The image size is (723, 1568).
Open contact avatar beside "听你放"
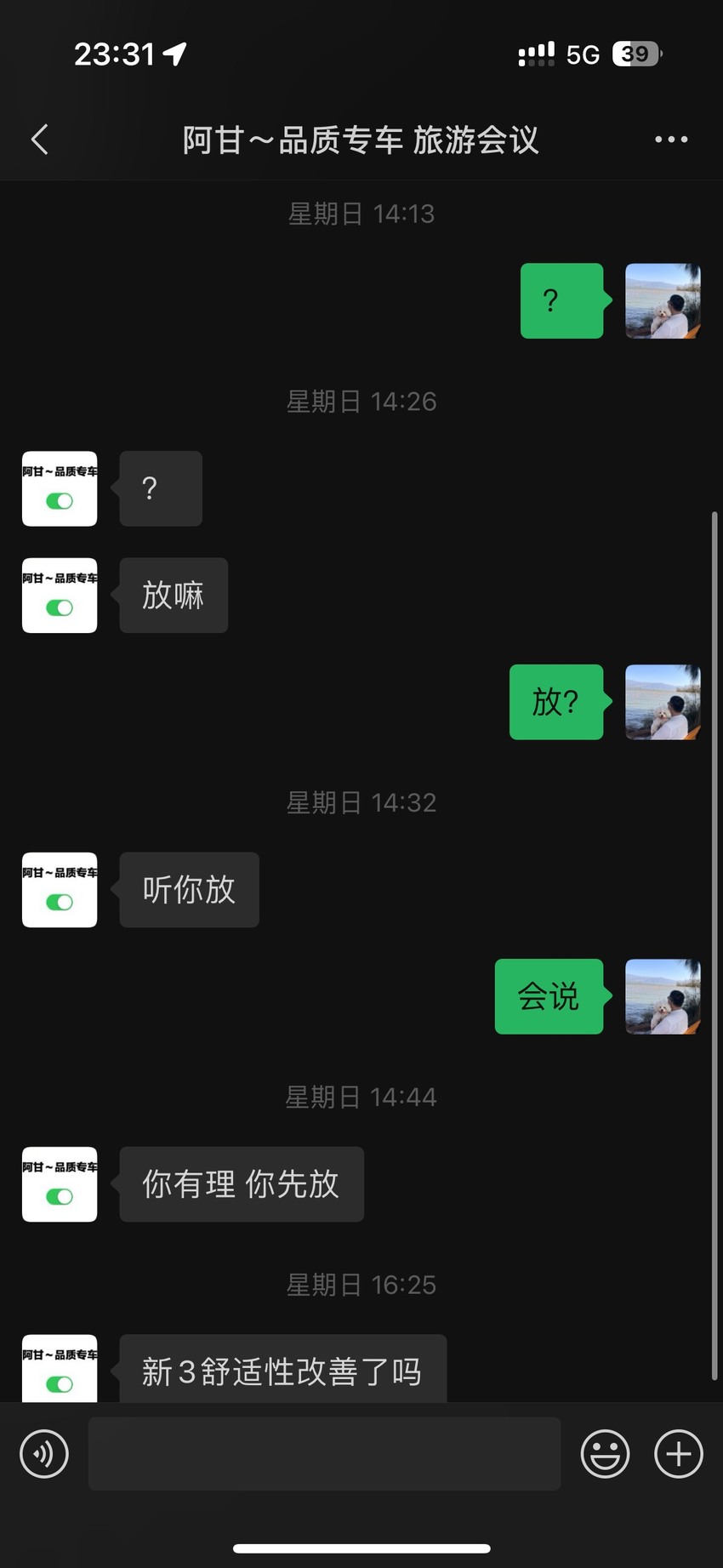point(60,890)
